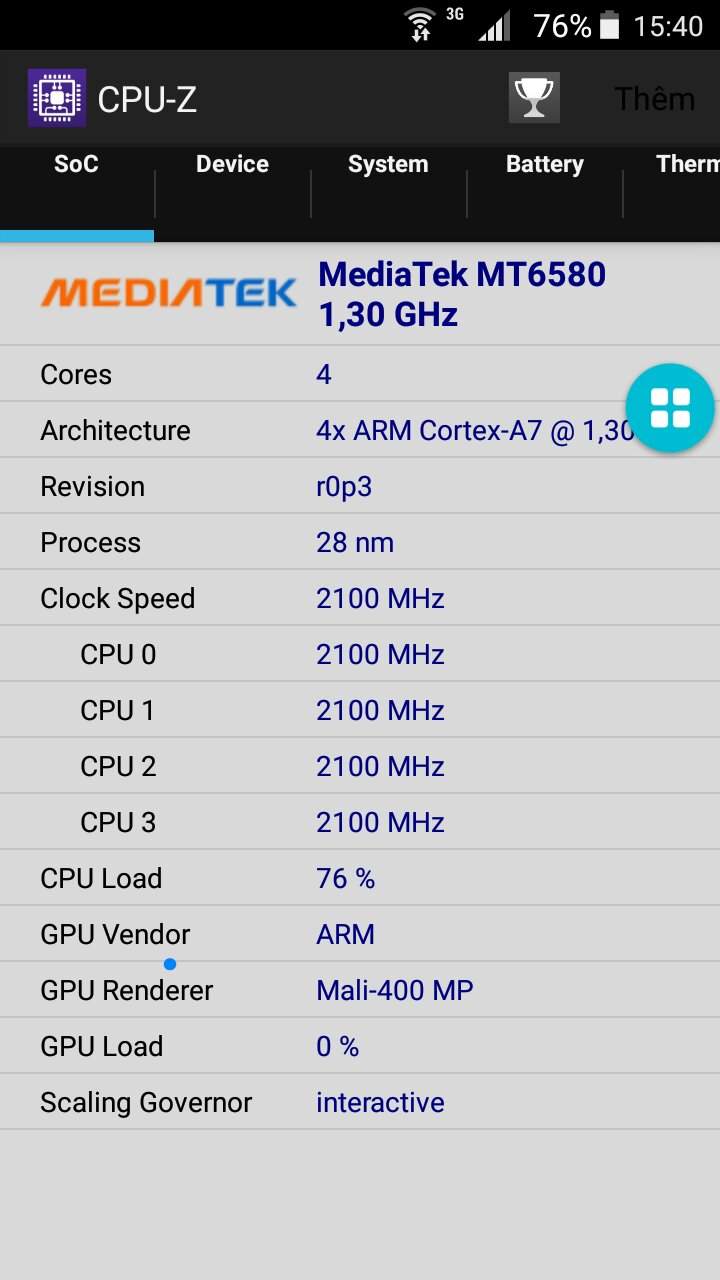Open the trophy icon in the app bar
This screenshot has width=720, height=1280.
(534, 98)
